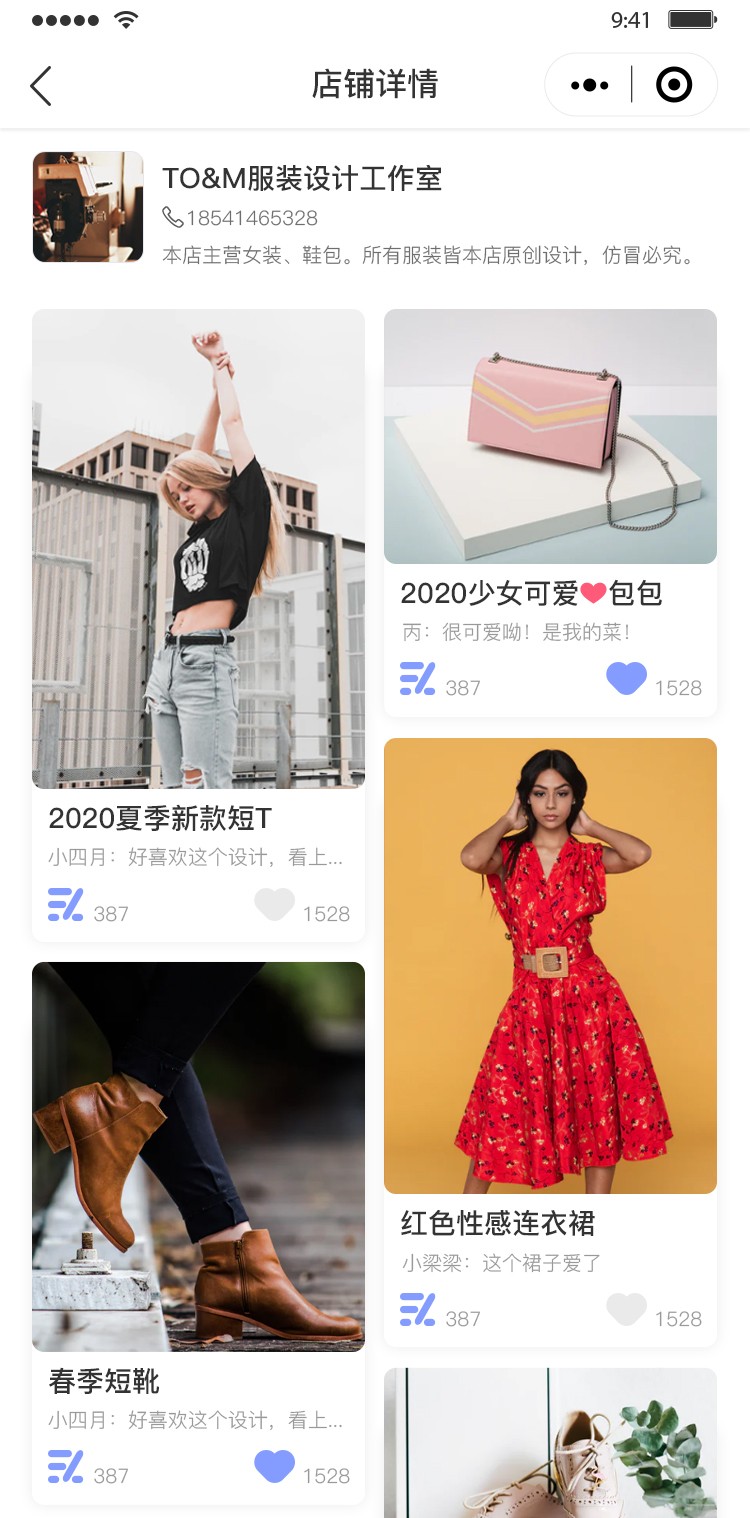Open the beige lace-up shoes card

[550, 1443]
